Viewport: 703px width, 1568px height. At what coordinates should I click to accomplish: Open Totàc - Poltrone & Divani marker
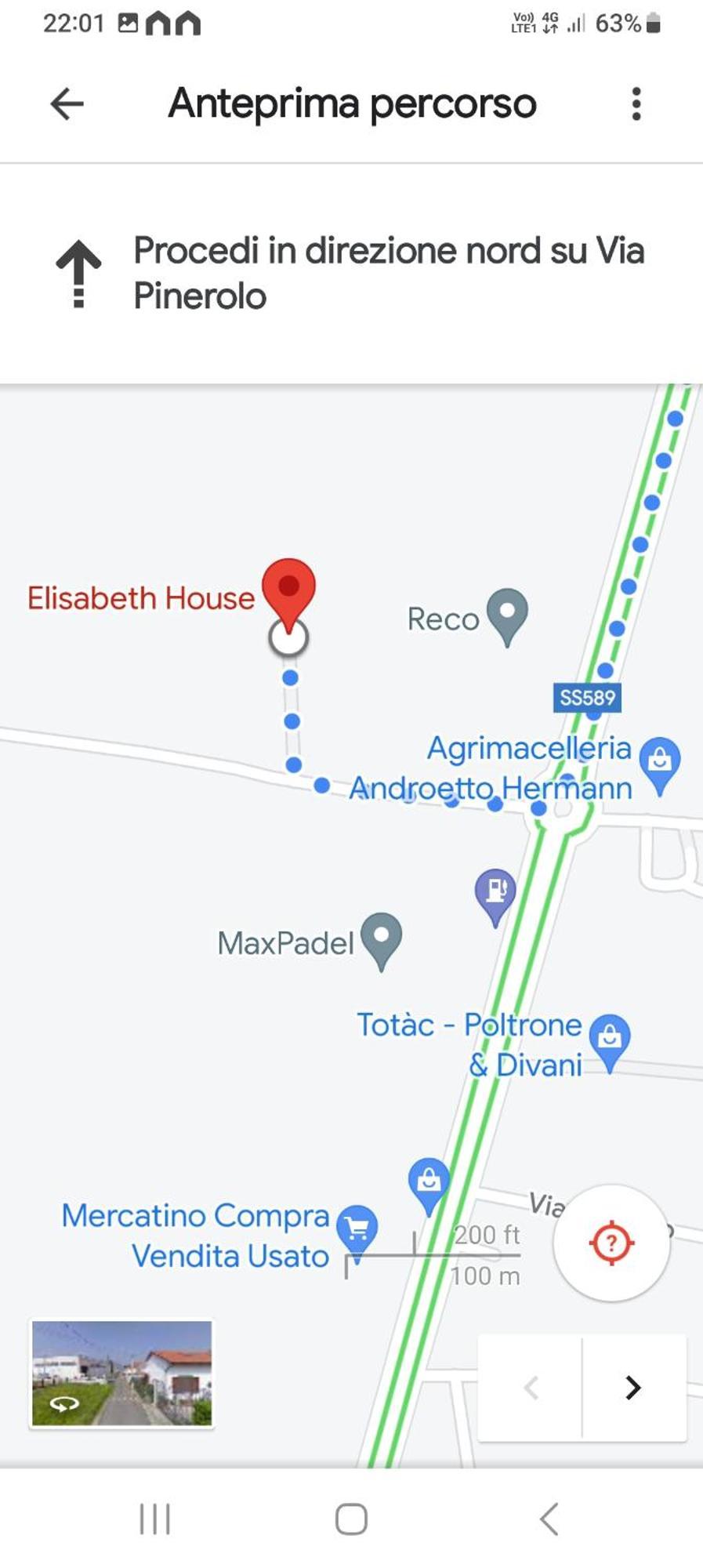pos(609,1039)
